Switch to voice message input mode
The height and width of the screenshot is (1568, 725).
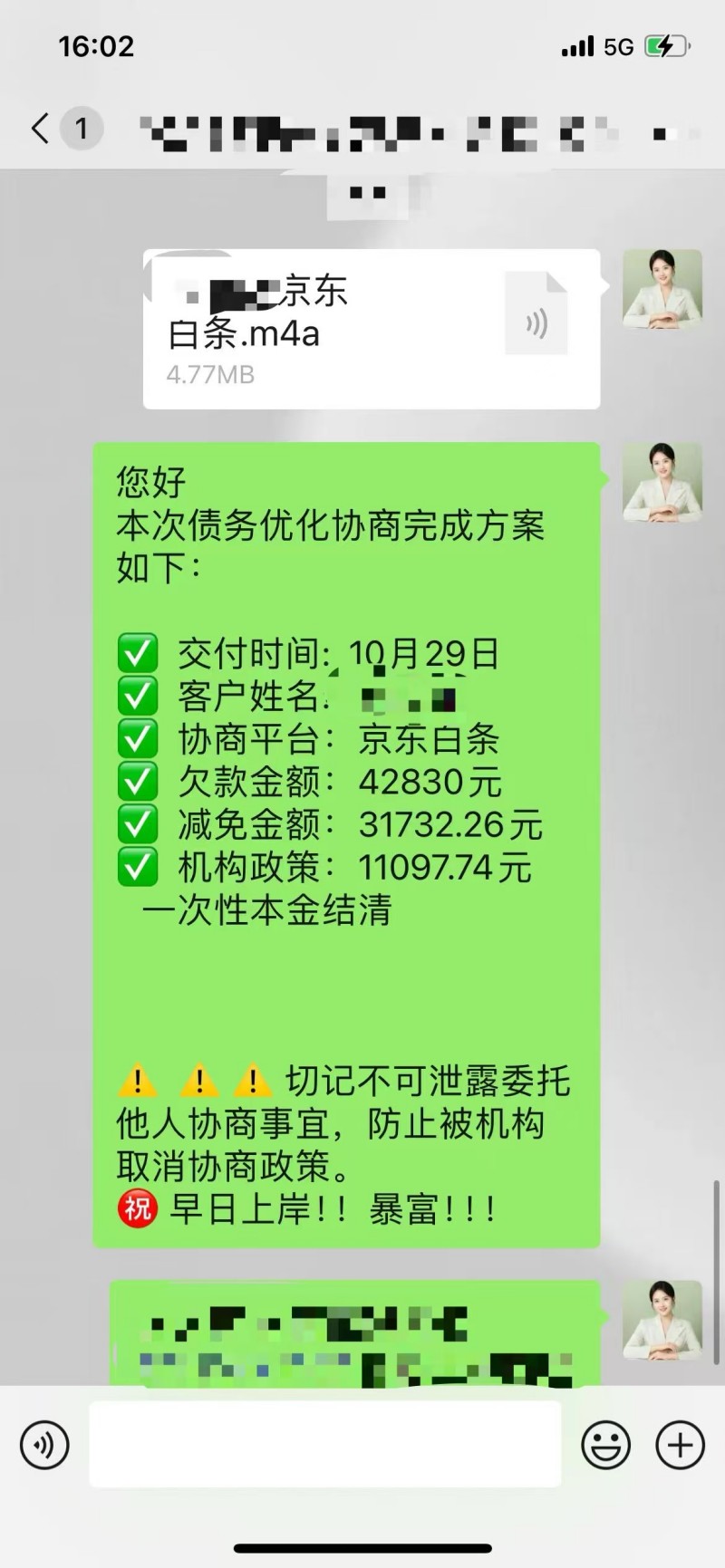(x=43, y=1445)
